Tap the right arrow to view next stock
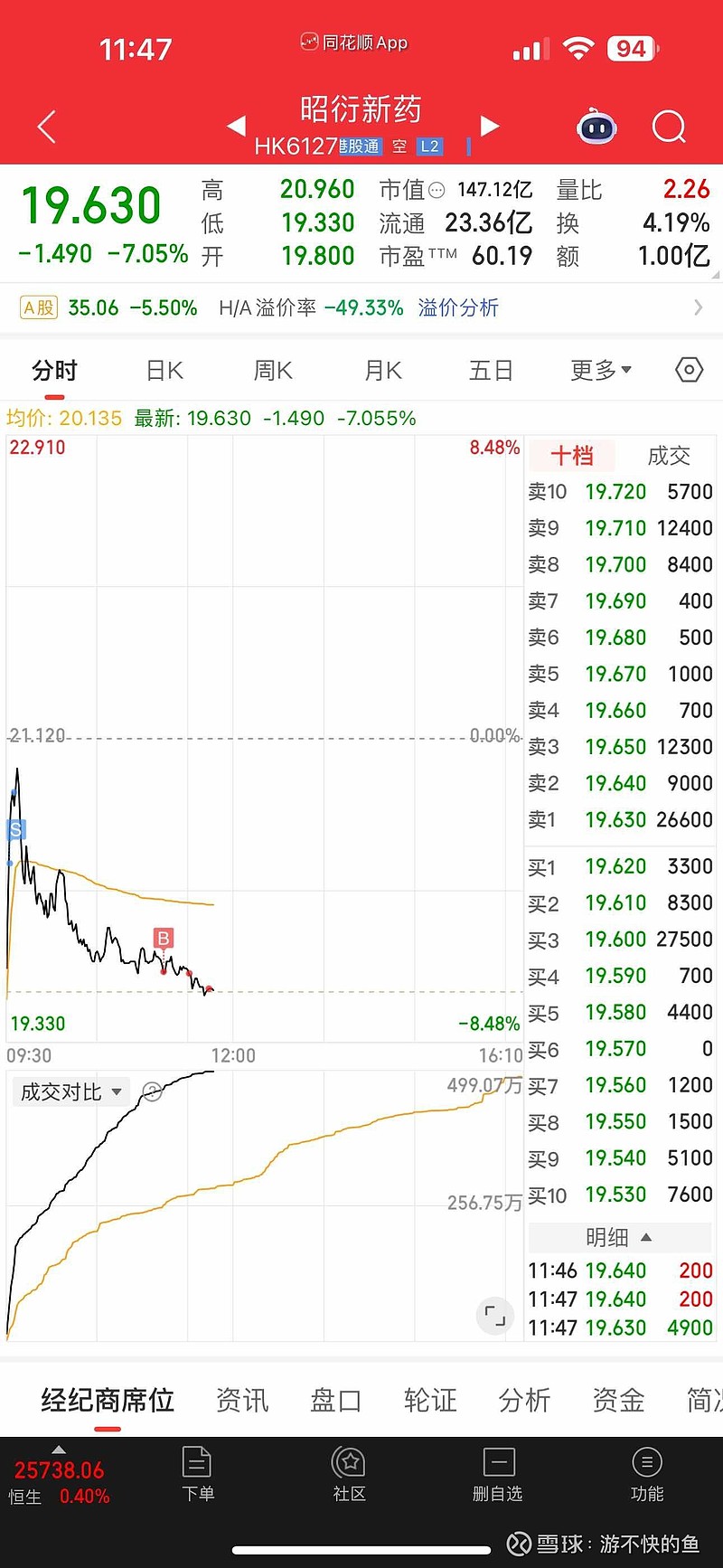723x1568 pixels. pos(489,128)
